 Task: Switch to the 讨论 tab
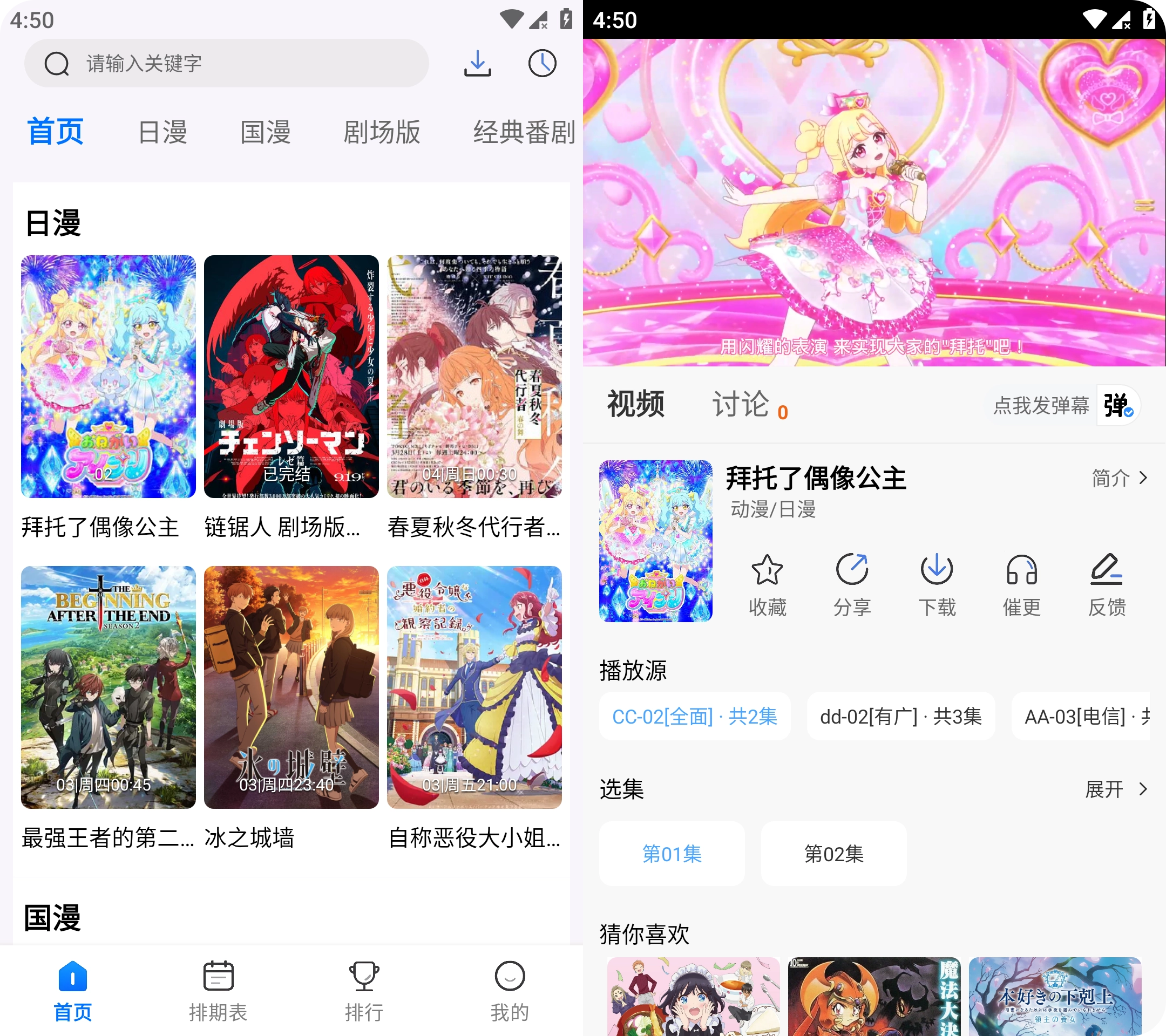point(742,404)
